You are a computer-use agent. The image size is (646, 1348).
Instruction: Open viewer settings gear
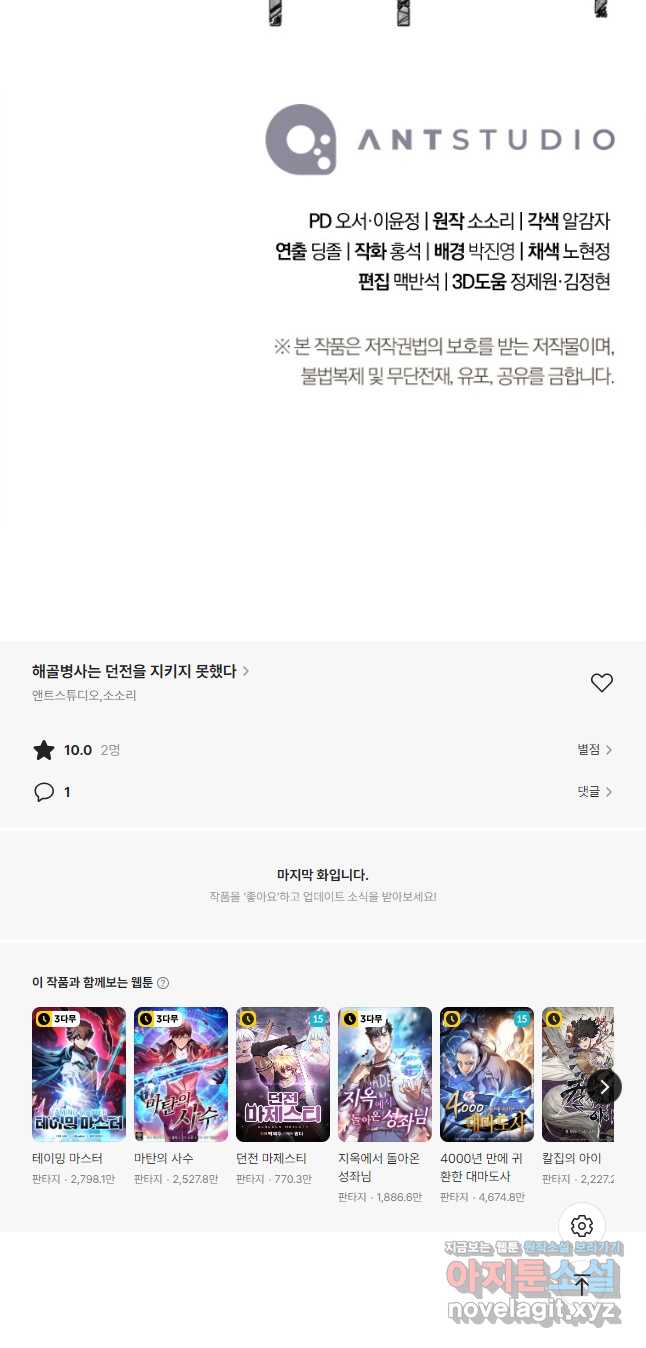tap(582, 1226)
